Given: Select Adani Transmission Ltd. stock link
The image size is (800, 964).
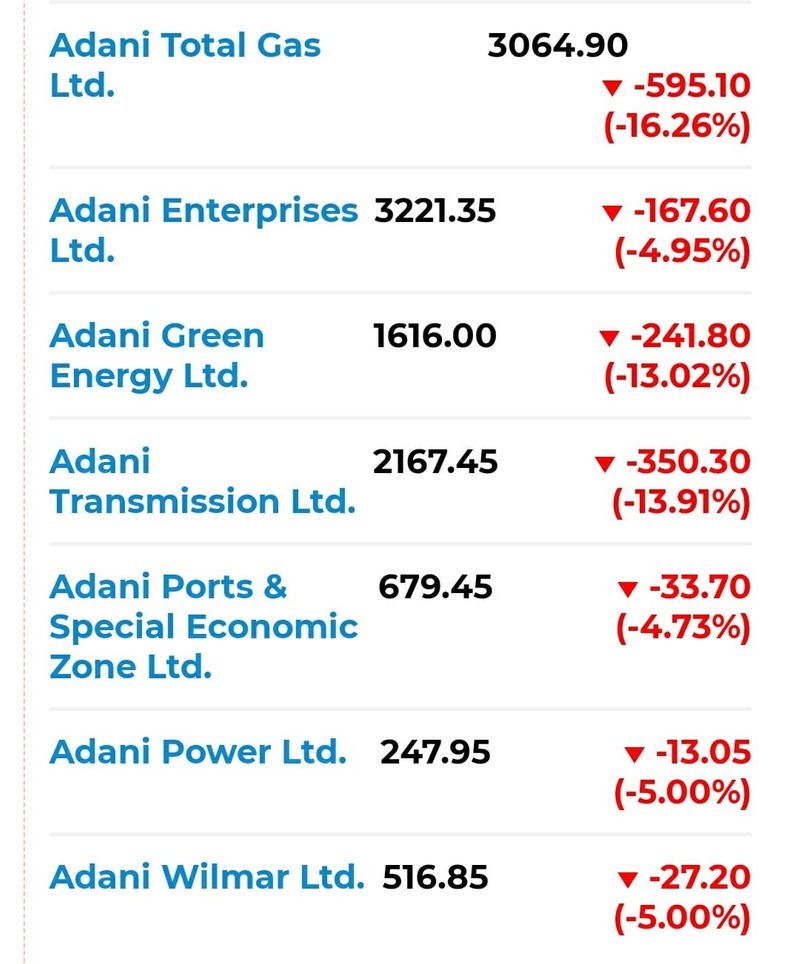Looking at the screenshot, I should (202, 500).
